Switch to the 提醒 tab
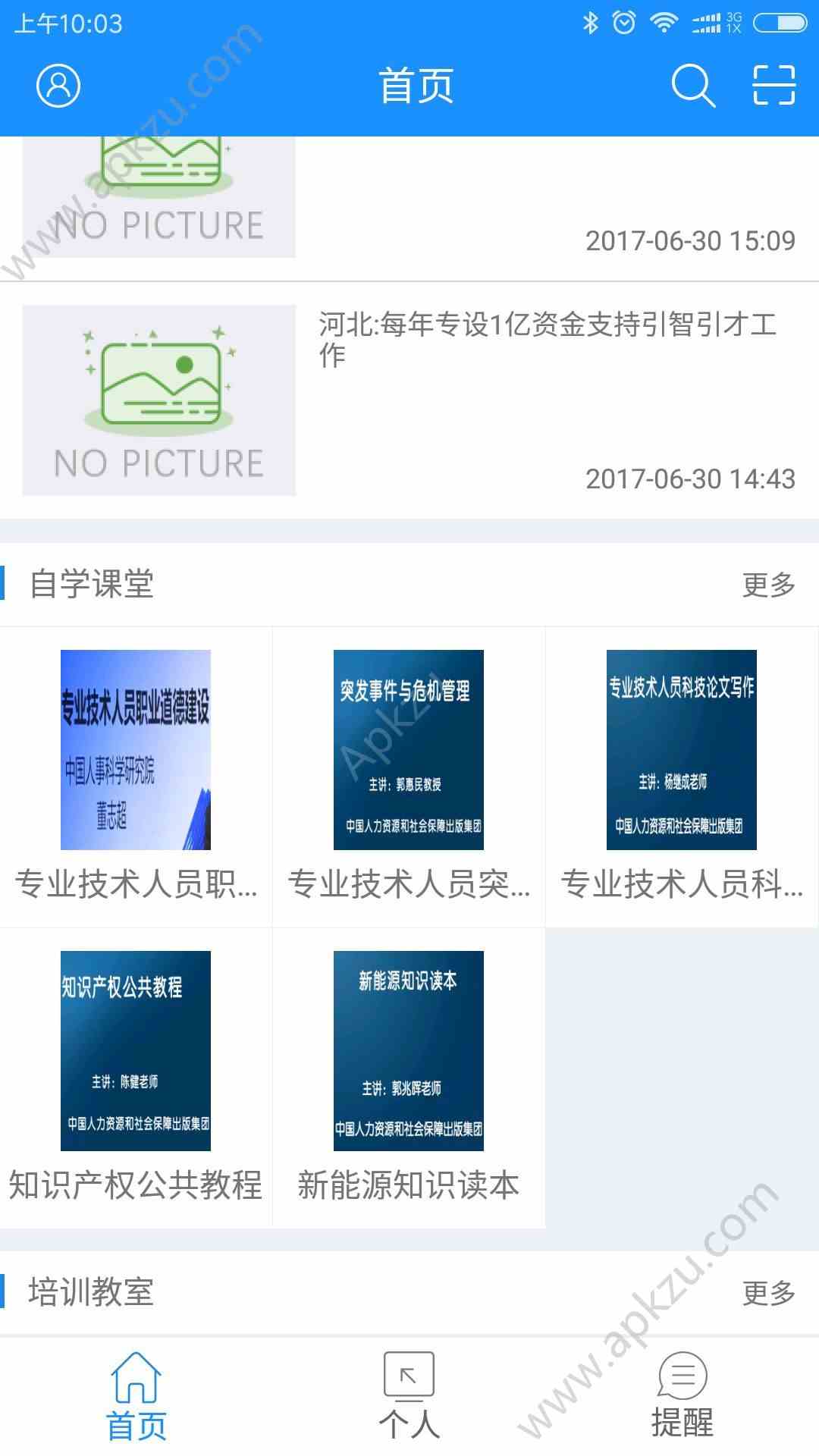Image resolution: width=819 pixels, height=1456 pixels. pyautogui.click(x=682, y=1397)
